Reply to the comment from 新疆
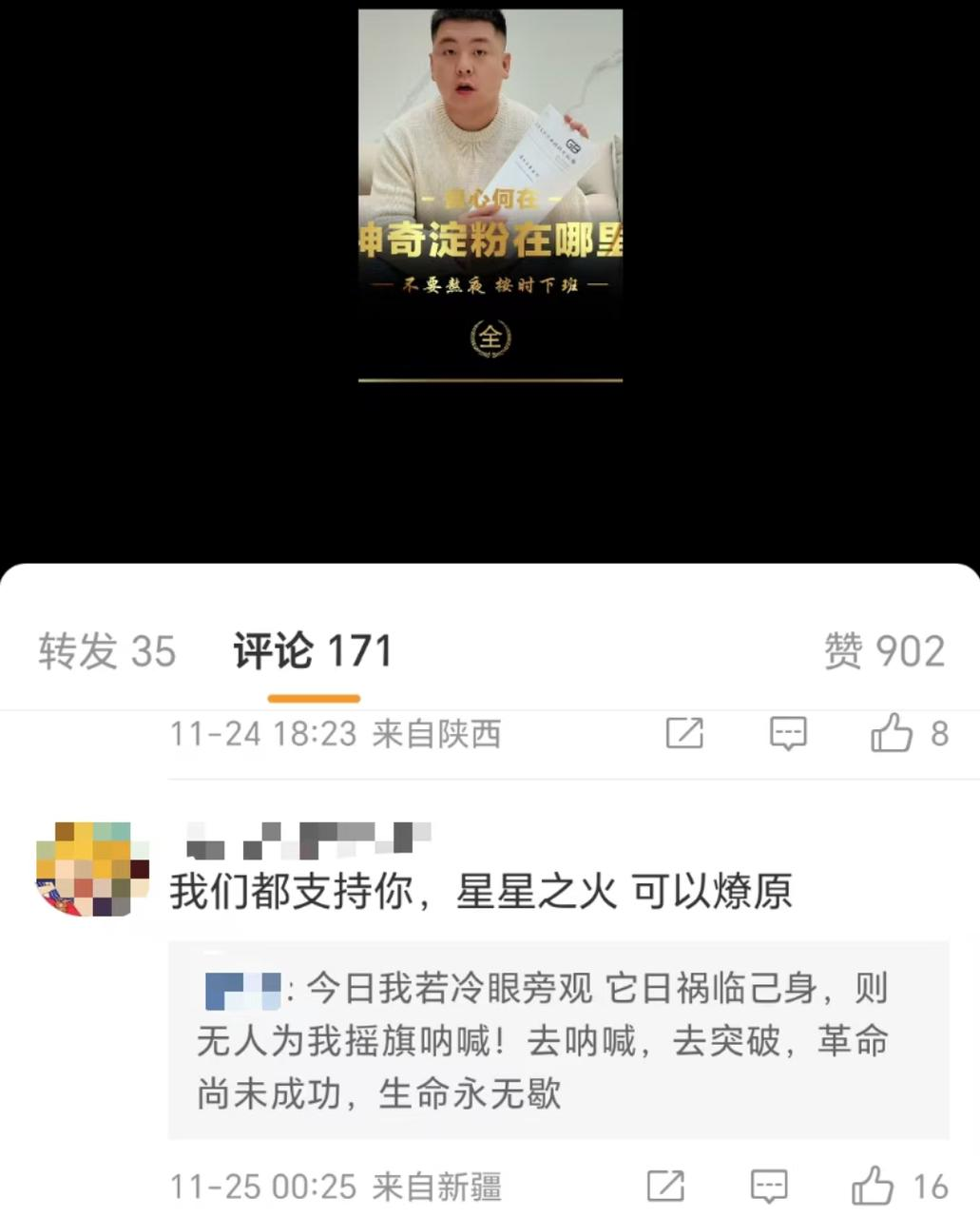980x1217 pixels. pyautogui.click(x=769, y=1186)
